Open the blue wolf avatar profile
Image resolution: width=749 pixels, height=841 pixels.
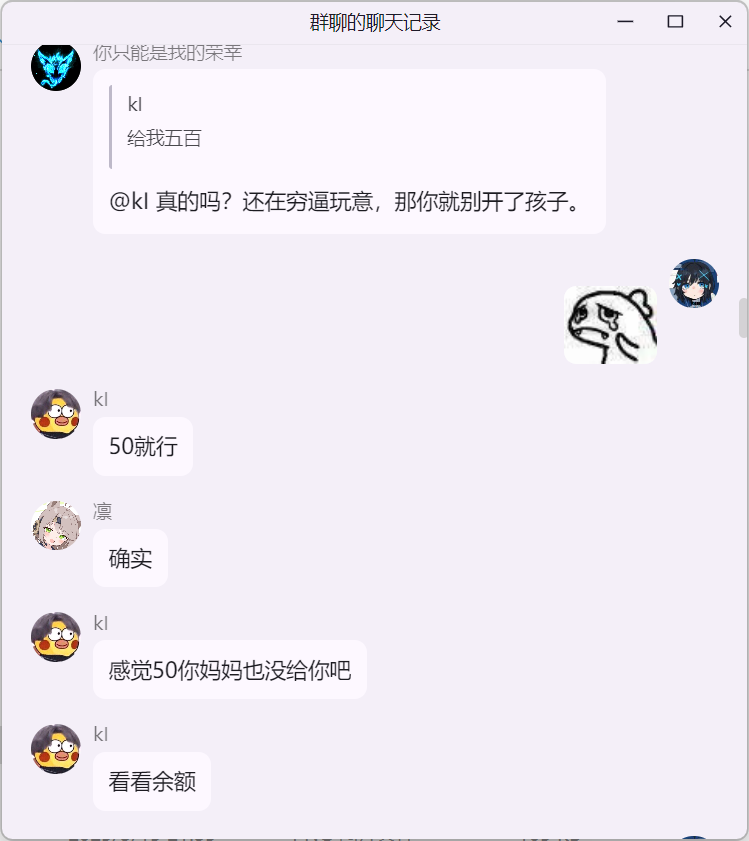point(56,67)
